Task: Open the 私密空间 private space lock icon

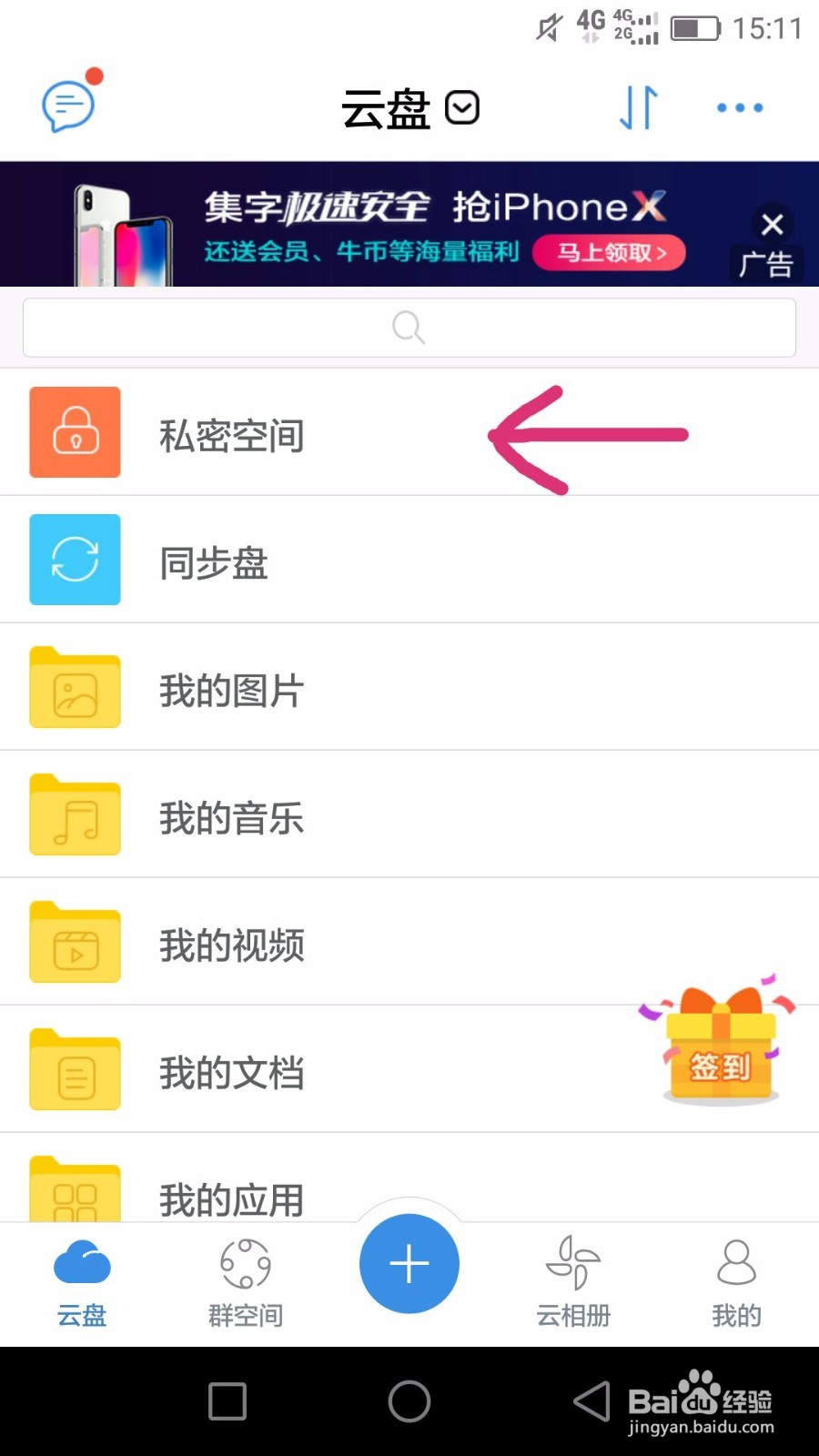Action: (75, 433)
